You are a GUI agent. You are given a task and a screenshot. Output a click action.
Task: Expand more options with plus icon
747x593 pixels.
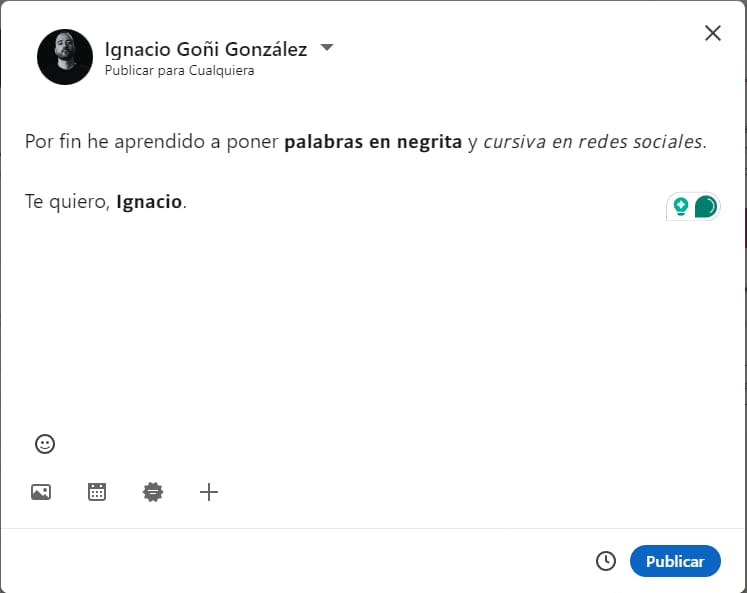point(209,492)
